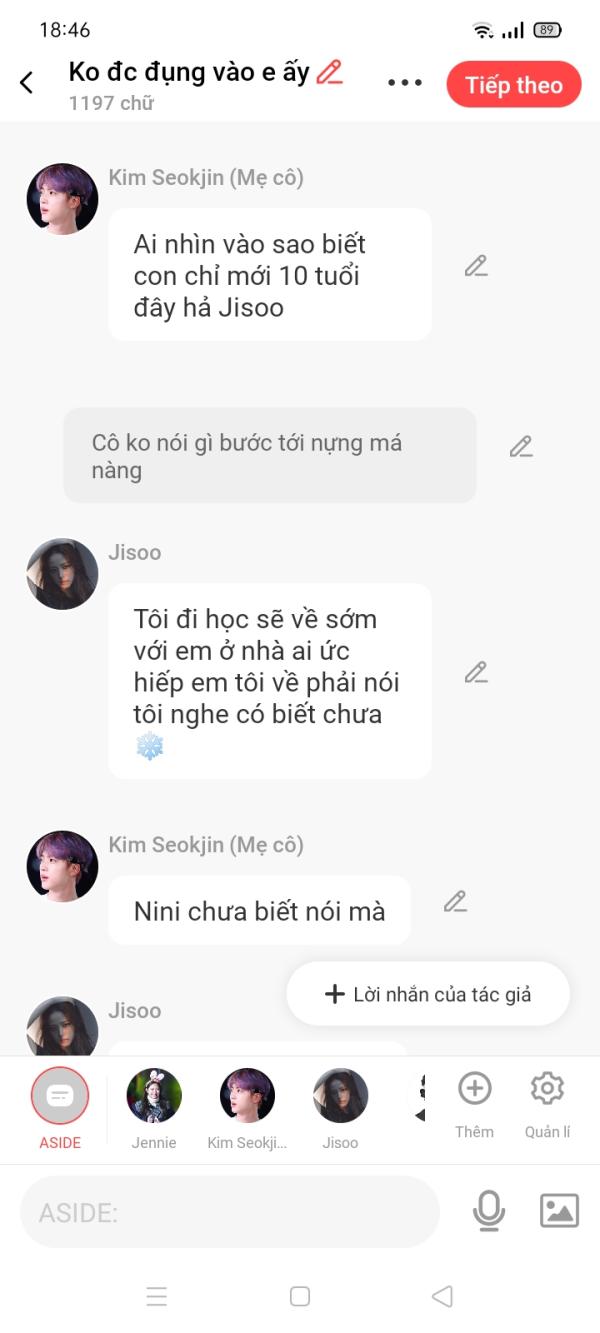
Task: Go back using the top-left arrow
Action: 27,83
